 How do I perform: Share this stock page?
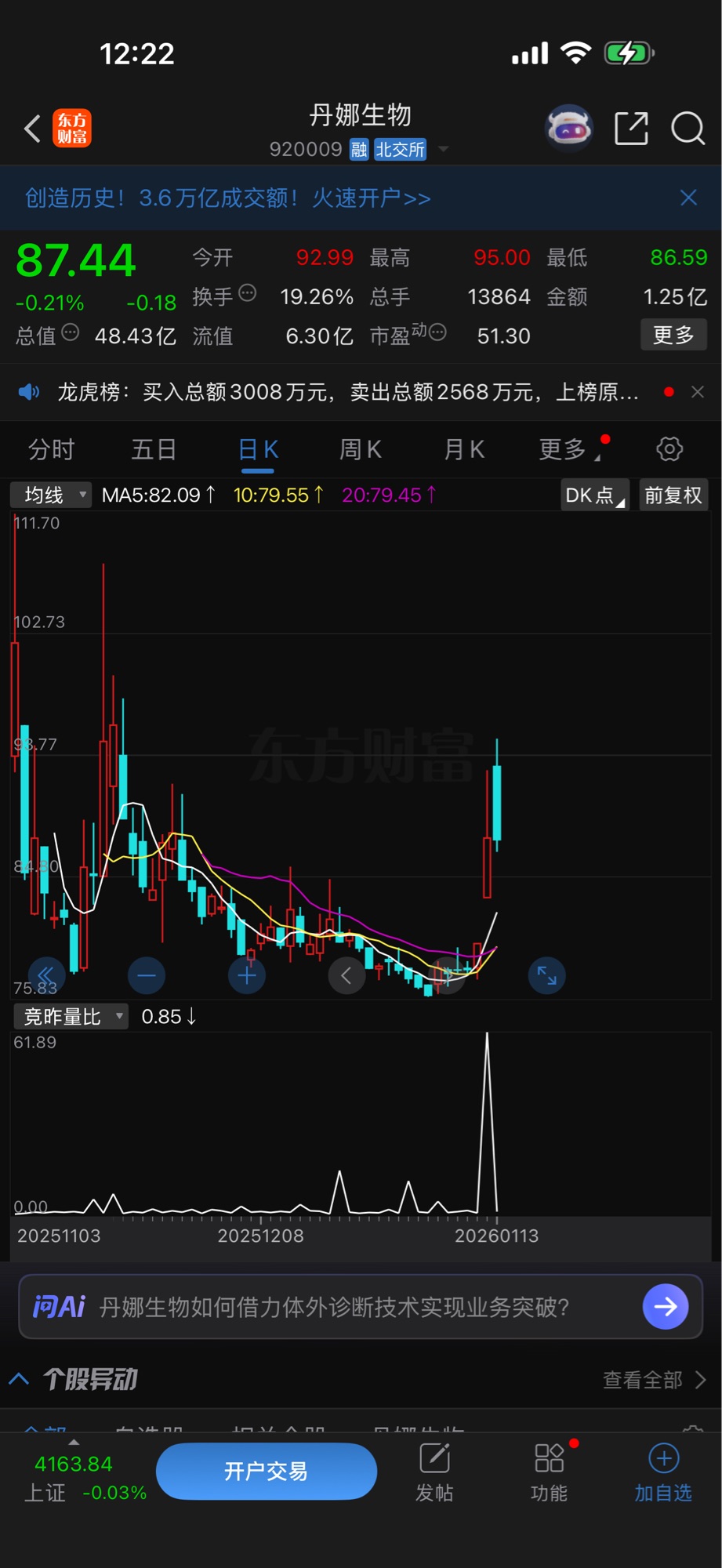631,129
